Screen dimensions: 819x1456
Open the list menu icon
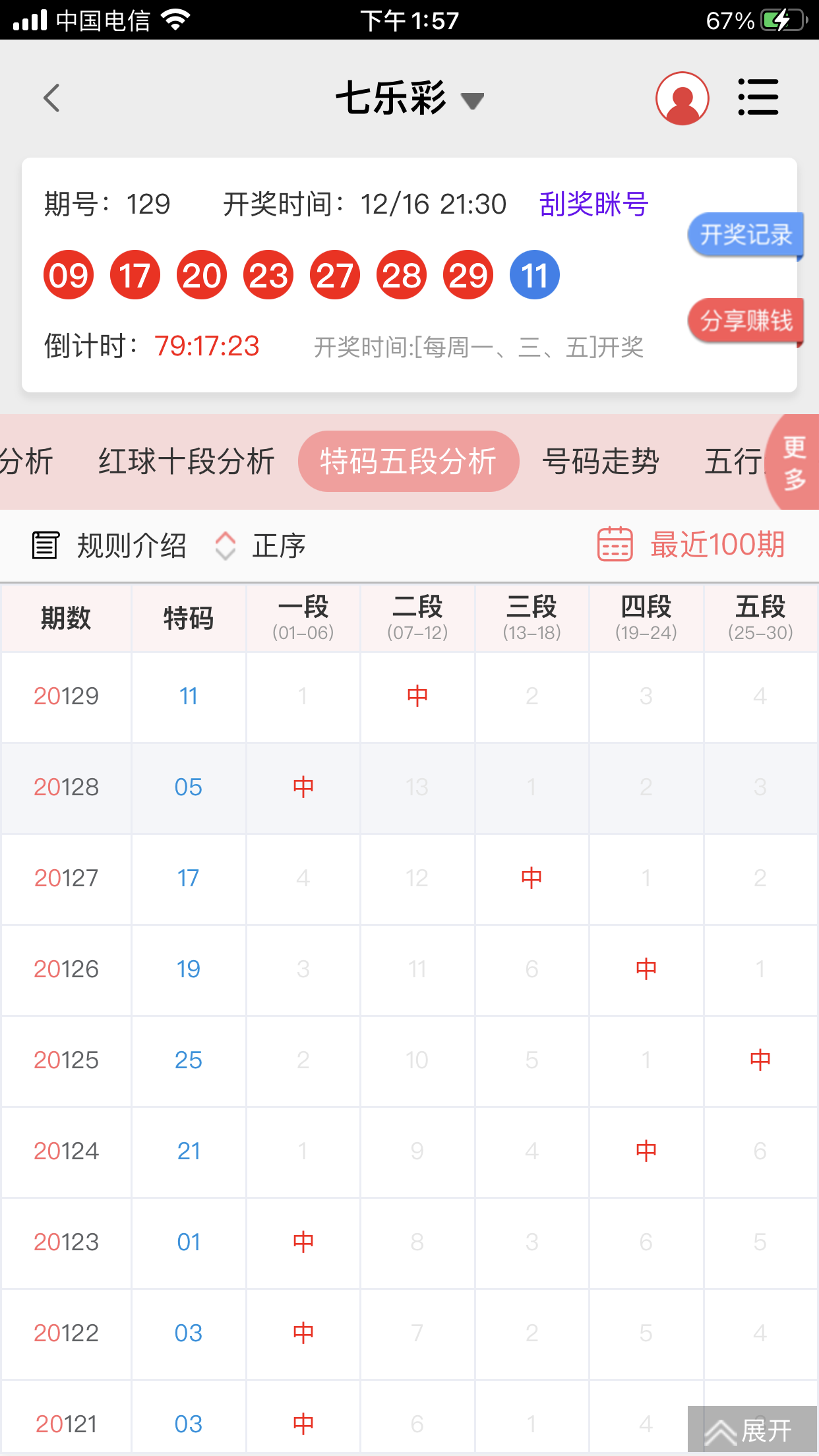coord(758,98)
